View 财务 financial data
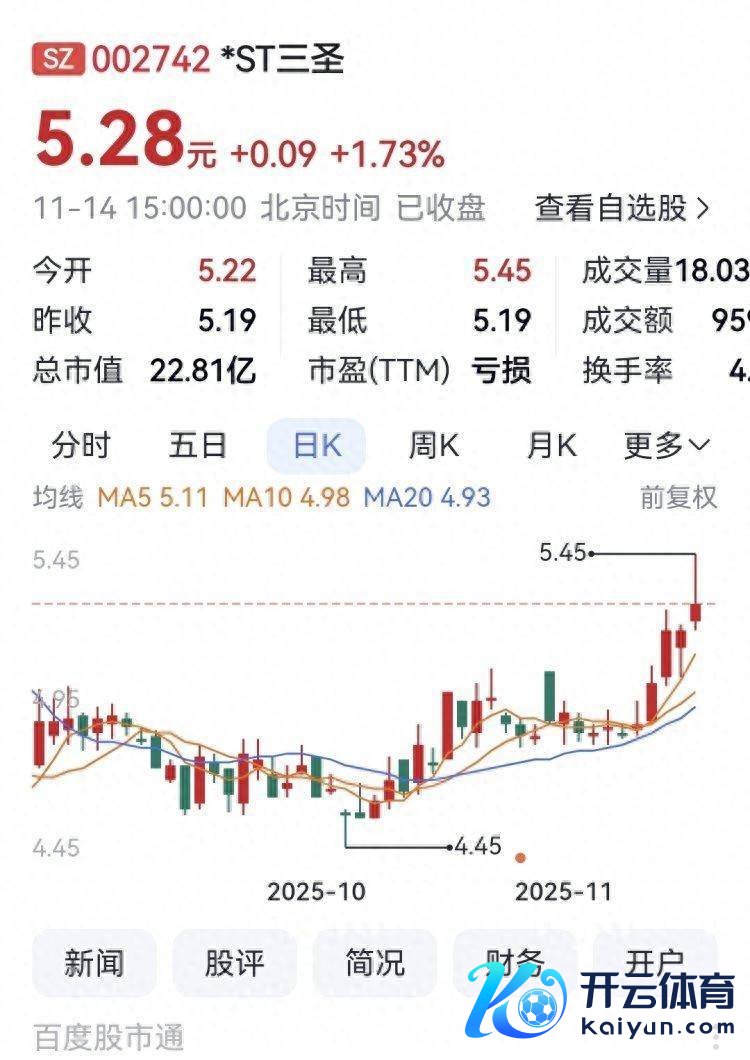The image size is (750, 1060). 515,963
